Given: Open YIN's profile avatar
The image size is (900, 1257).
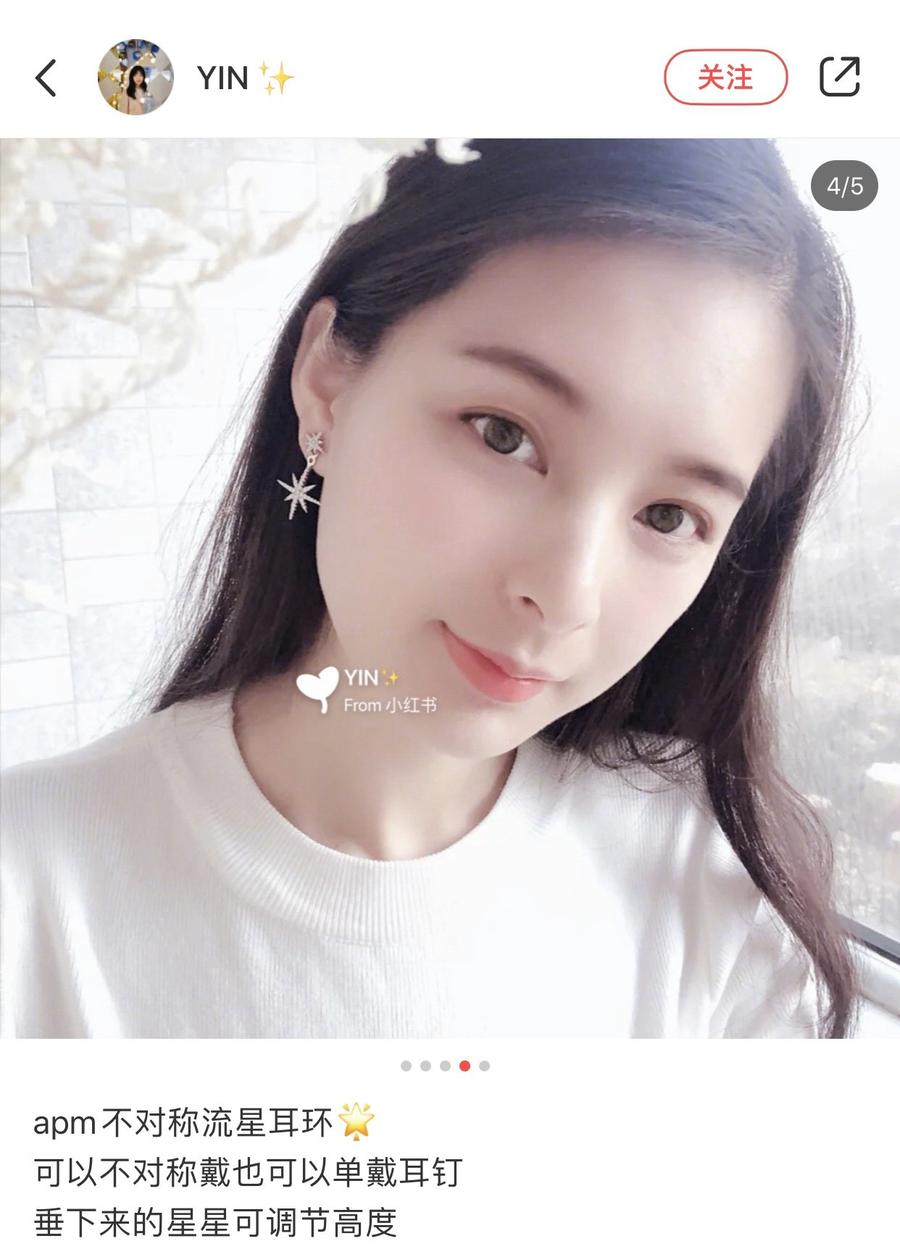Looking at the screenshot, I should pyautogui.click(x=135, y=77).
